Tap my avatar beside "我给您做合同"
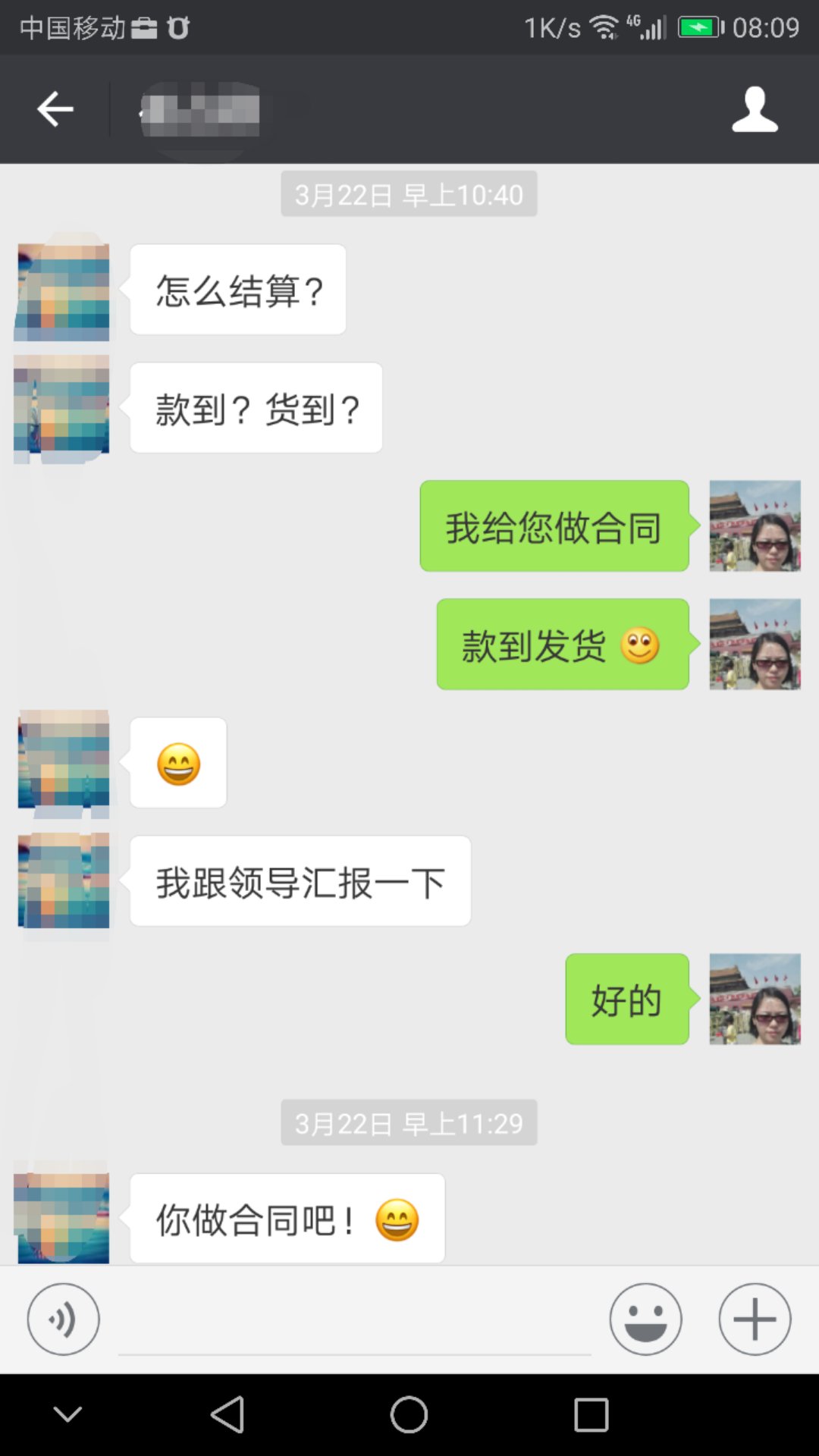The image size is (819, 1456). point(755,526)
